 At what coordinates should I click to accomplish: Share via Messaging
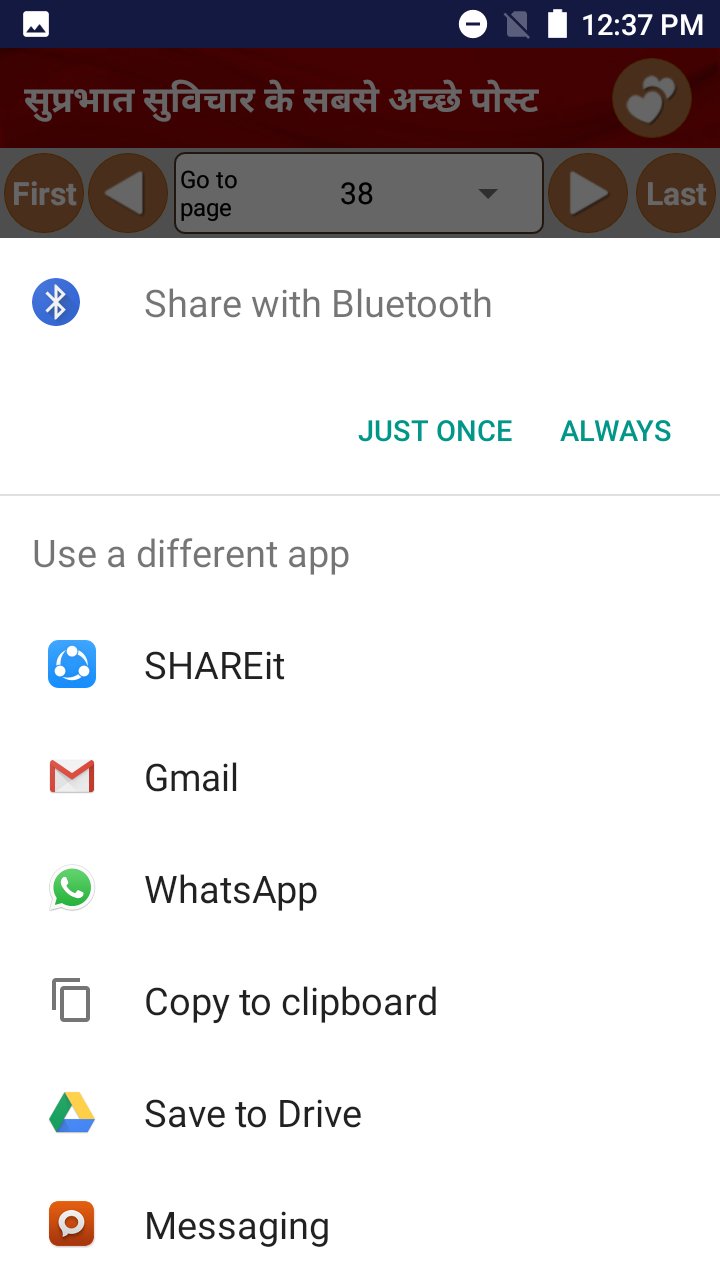click(x=237, y=1226)
